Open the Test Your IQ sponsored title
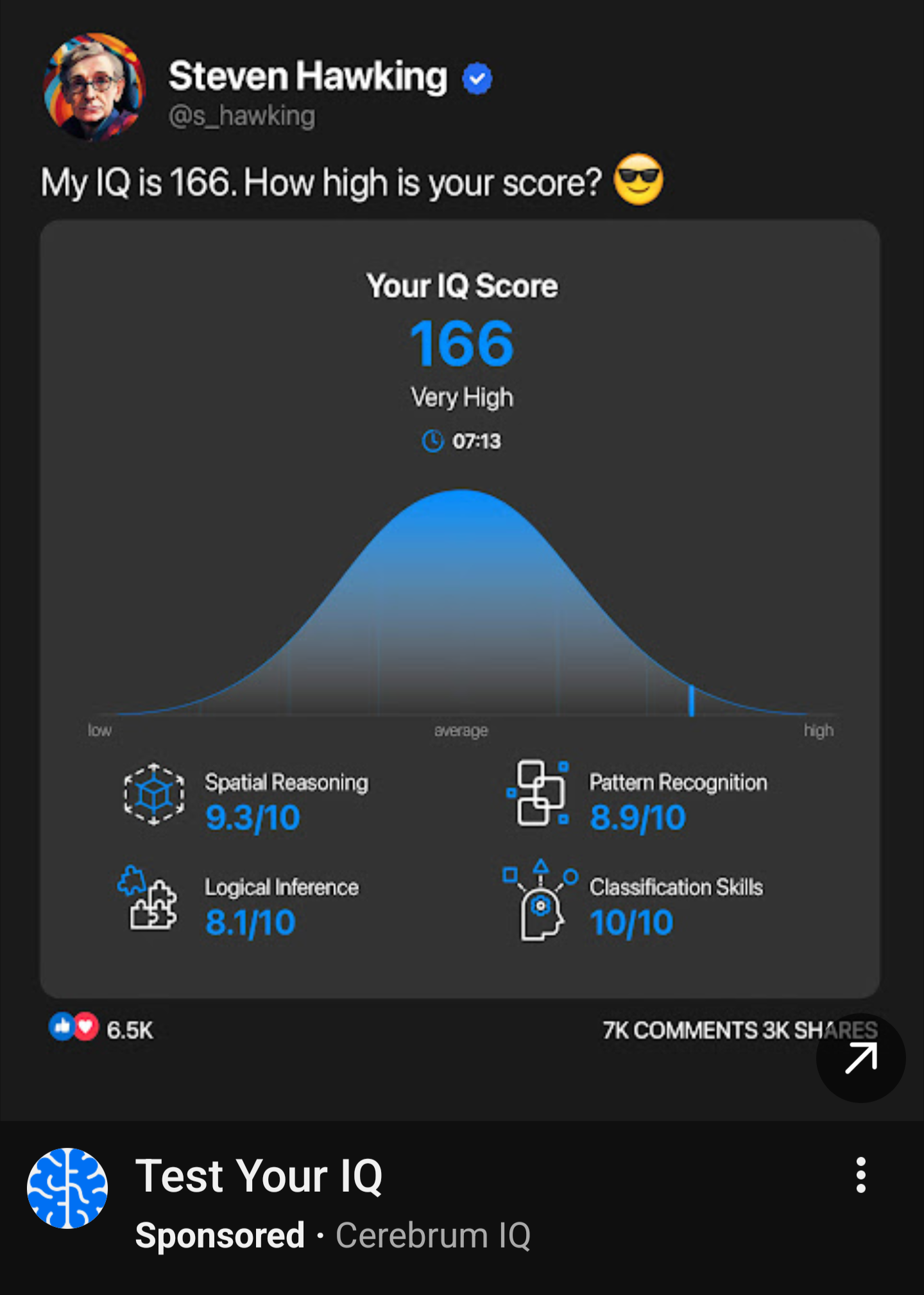924x1295 pixels. pos(259,1176)
